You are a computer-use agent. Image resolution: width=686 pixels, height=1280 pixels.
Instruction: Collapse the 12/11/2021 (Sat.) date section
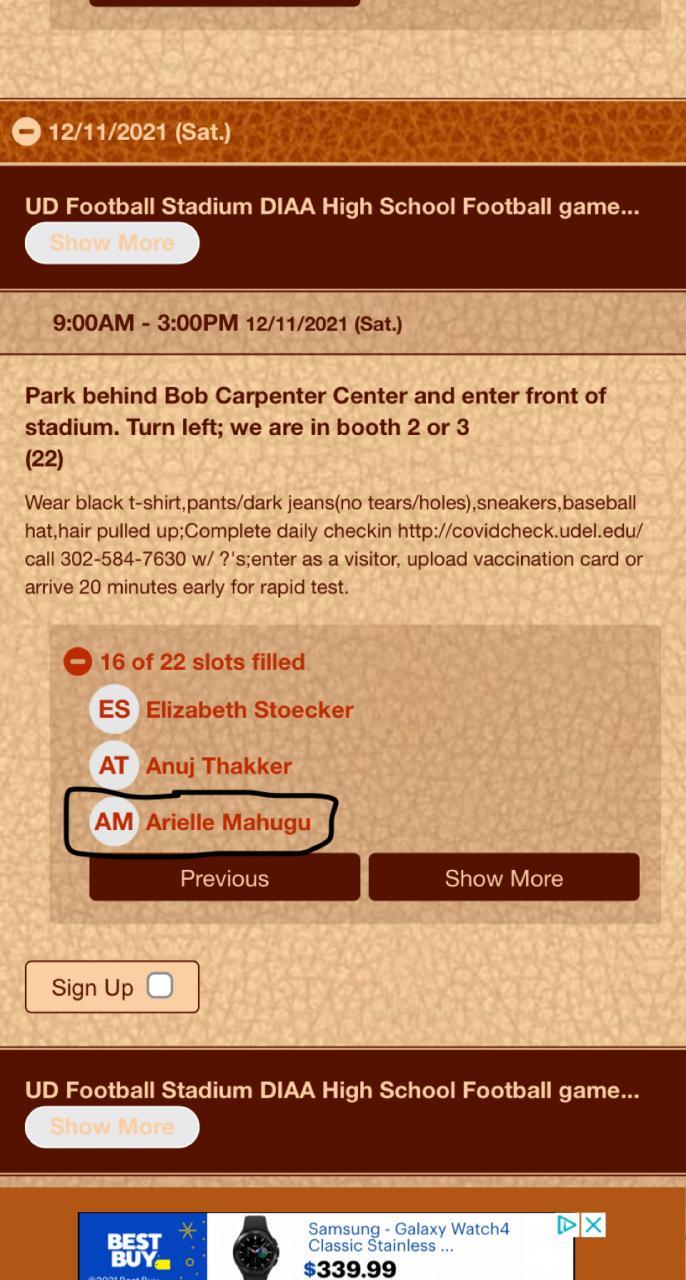[27, 131]
